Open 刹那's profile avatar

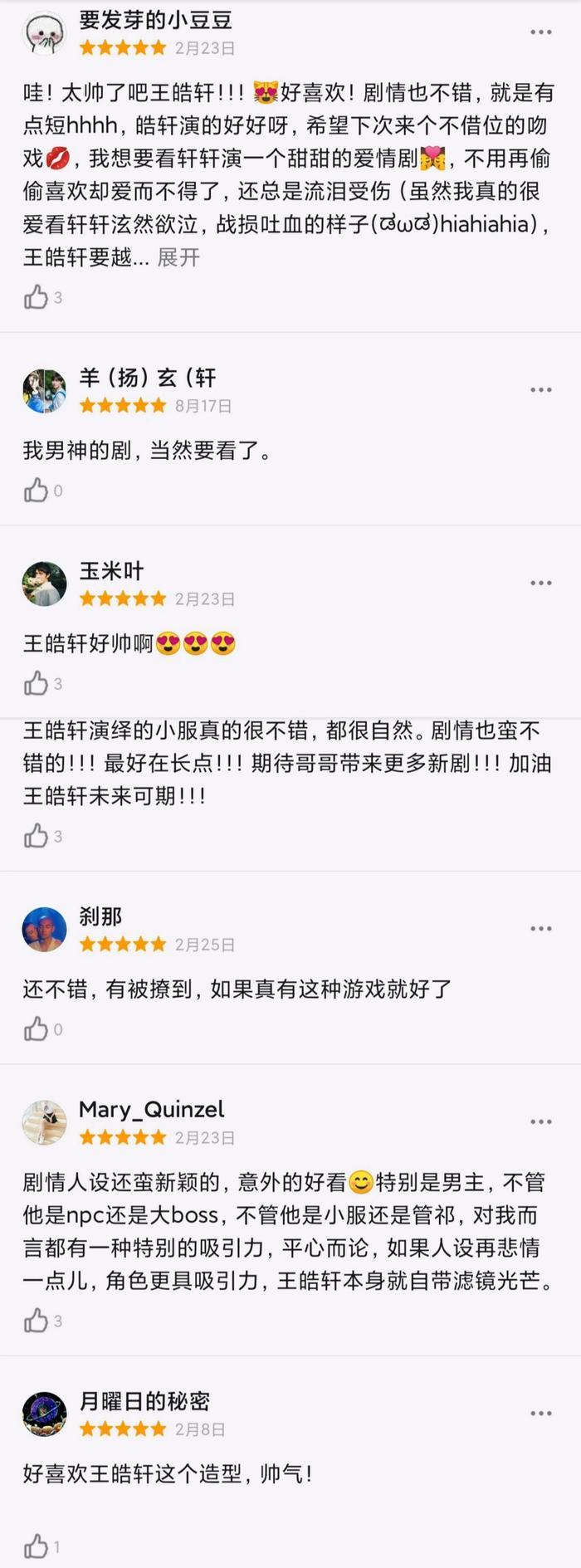click(44, 930)
